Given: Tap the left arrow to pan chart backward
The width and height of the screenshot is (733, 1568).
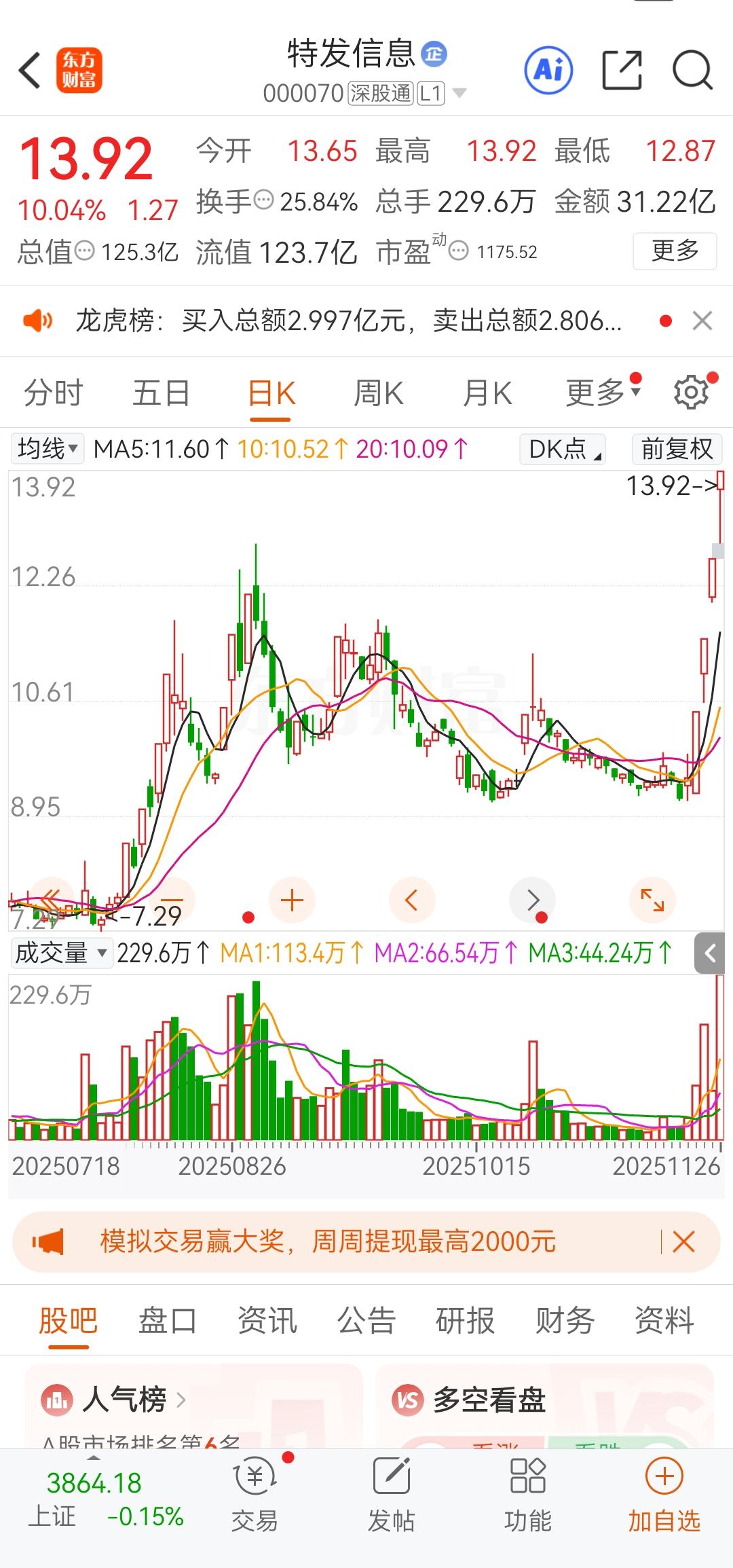Looking at the screenshot, I should pyautogui.click(x=412, y=900).
